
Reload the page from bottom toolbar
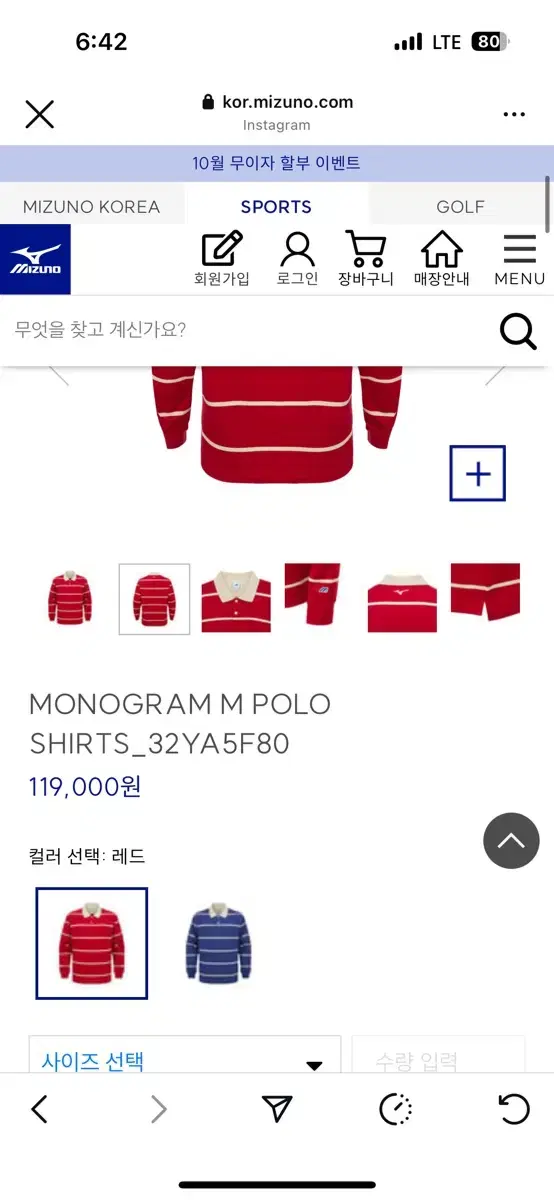tap(514, 1108)
